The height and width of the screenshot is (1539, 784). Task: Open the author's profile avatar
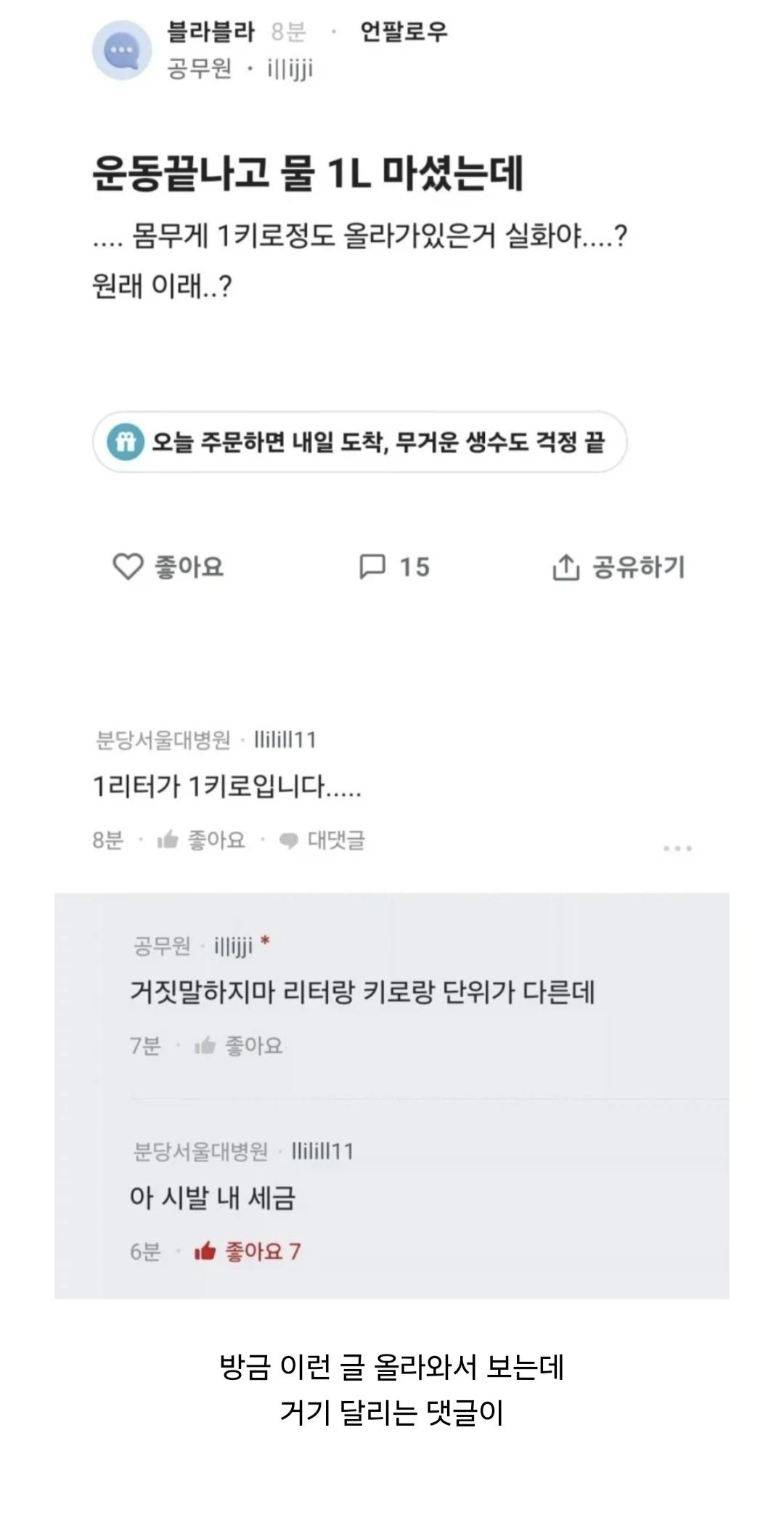tap(122, 50)
